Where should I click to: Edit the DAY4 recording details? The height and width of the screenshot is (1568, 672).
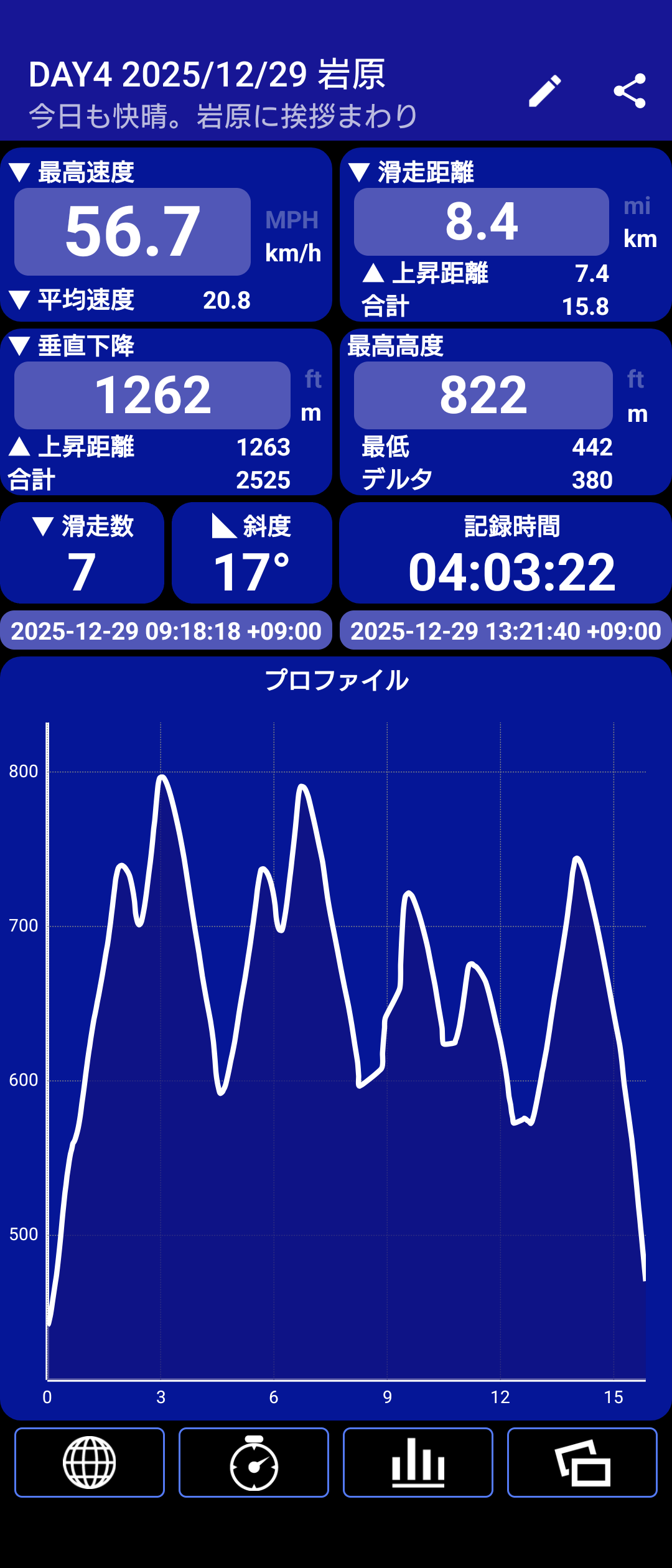coord(545,91)
